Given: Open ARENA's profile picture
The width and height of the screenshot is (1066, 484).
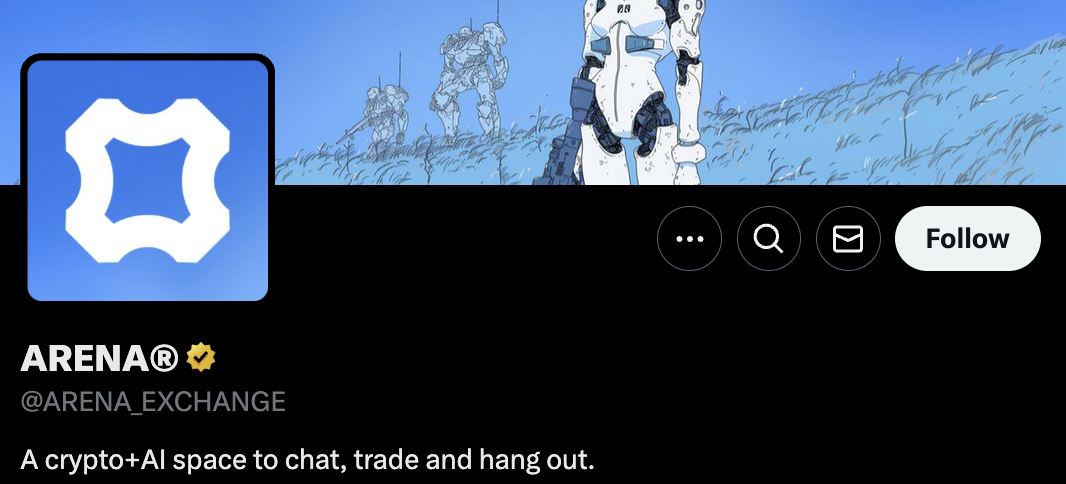Looking at the screenshot, I should coord(148,180).
